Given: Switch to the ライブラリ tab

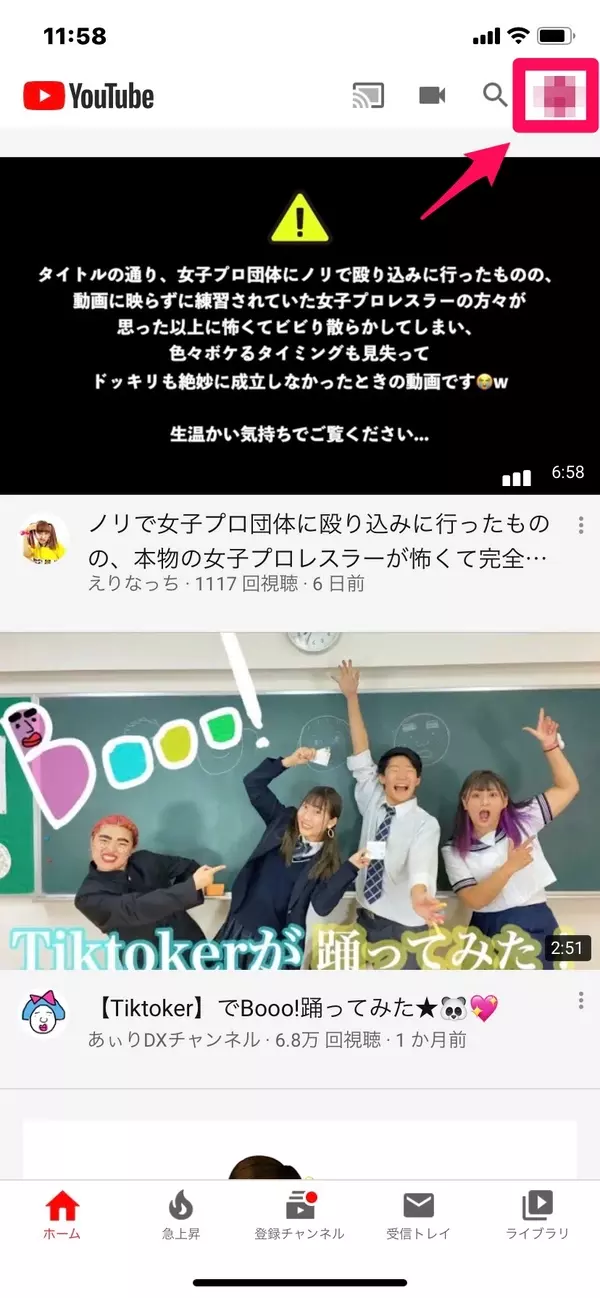Looking at the screenshot, I should coord(538,1214).
